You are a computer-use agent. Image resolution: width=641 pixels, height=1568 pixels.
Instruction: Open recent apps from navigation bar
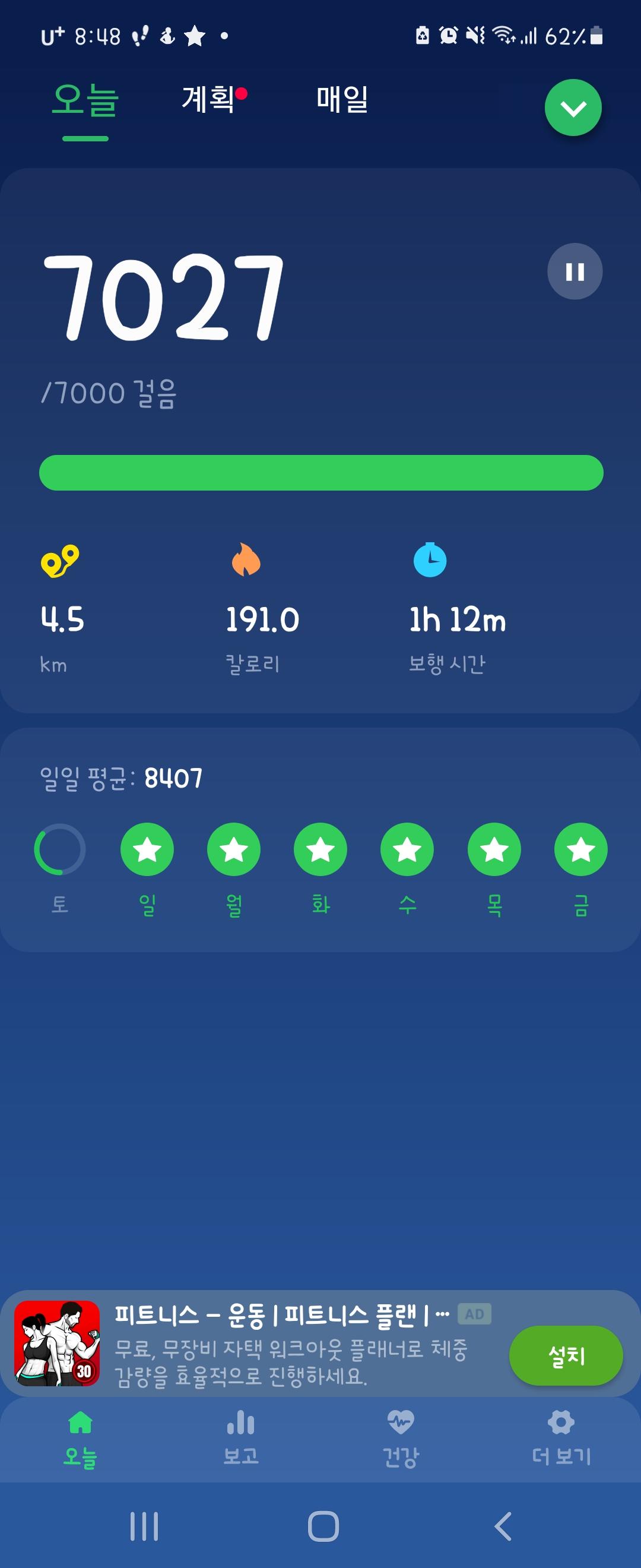pos(144,1526)
